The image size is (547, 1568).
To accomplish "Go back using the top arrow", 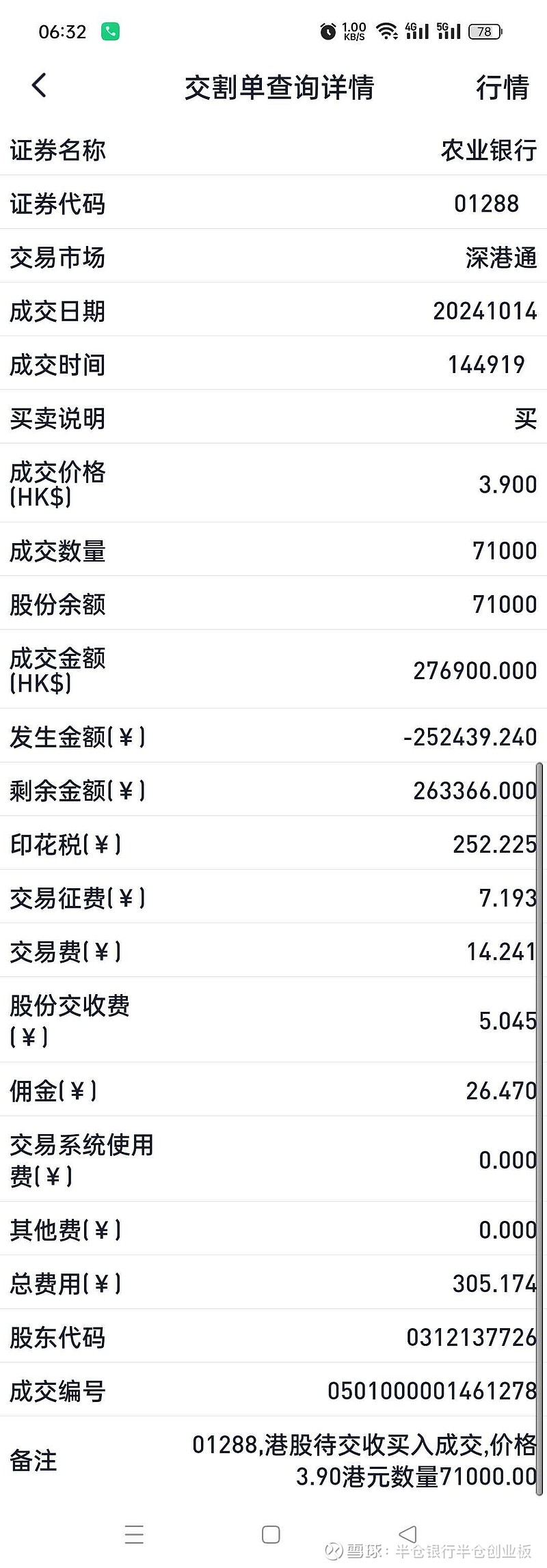I will 39,85.
